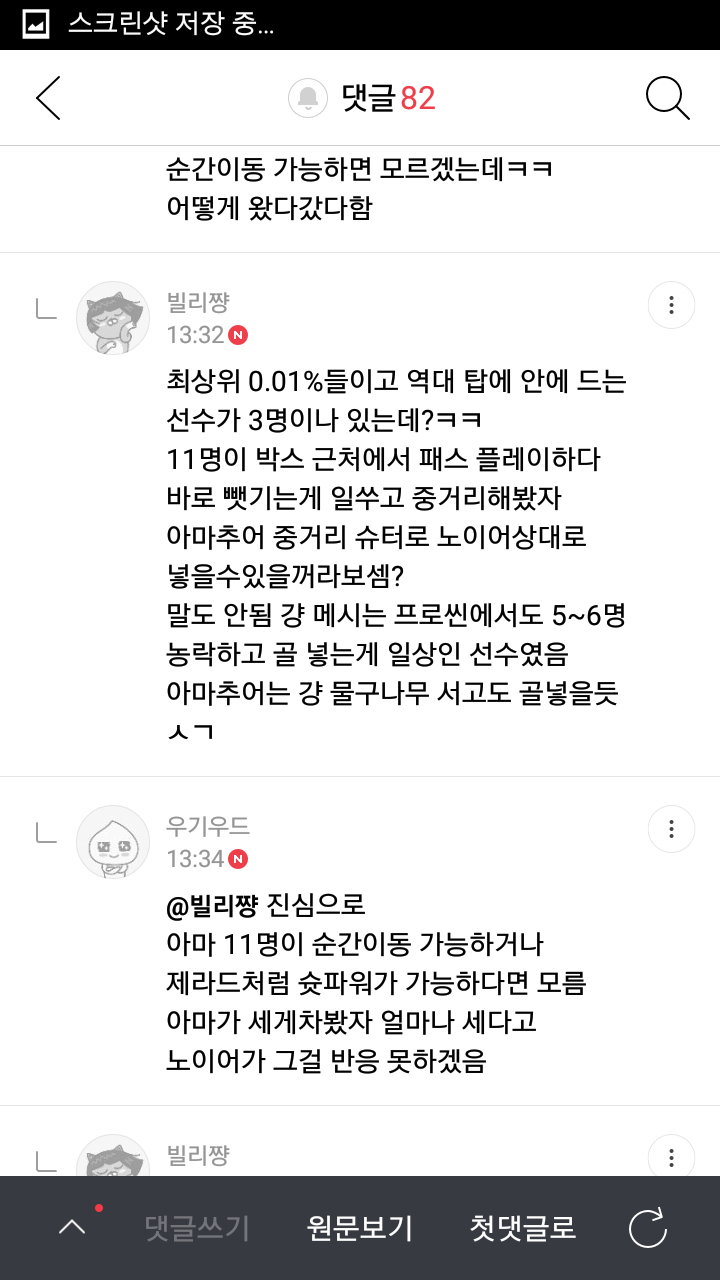Go back using the top-left arrow

[48, 98]
